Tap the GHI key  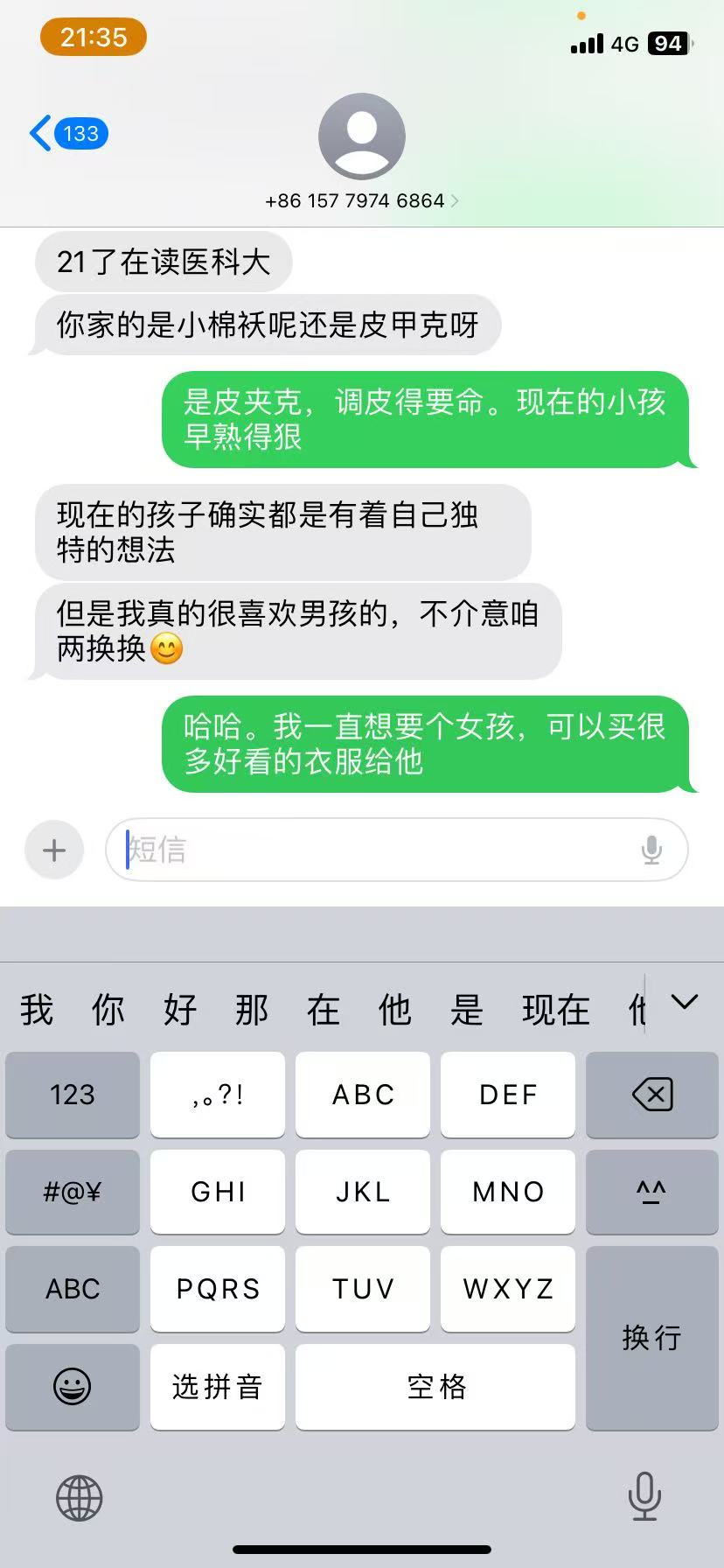(x=217, y=1192)
